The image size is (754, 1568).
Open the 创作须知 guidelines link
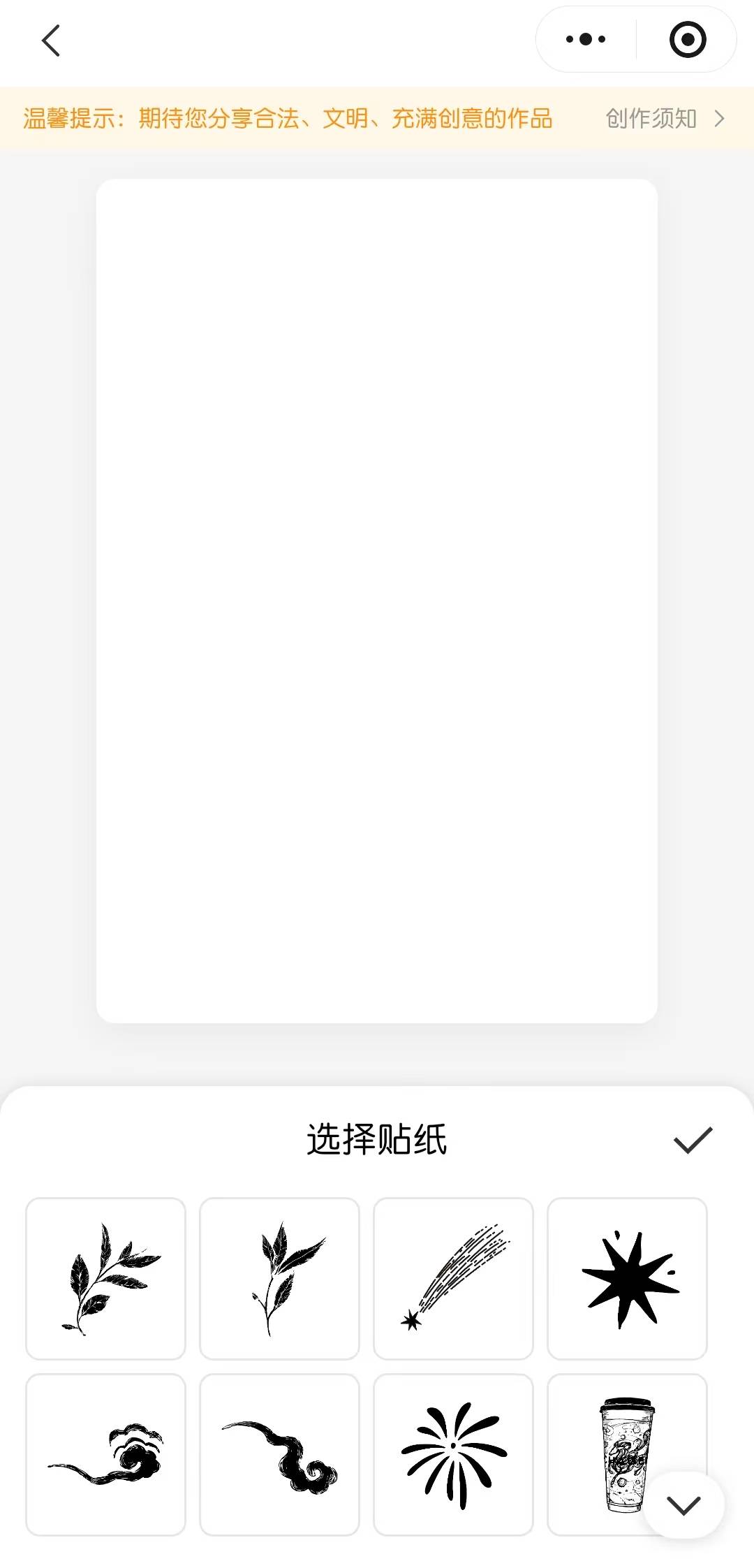tap(663, 119)
